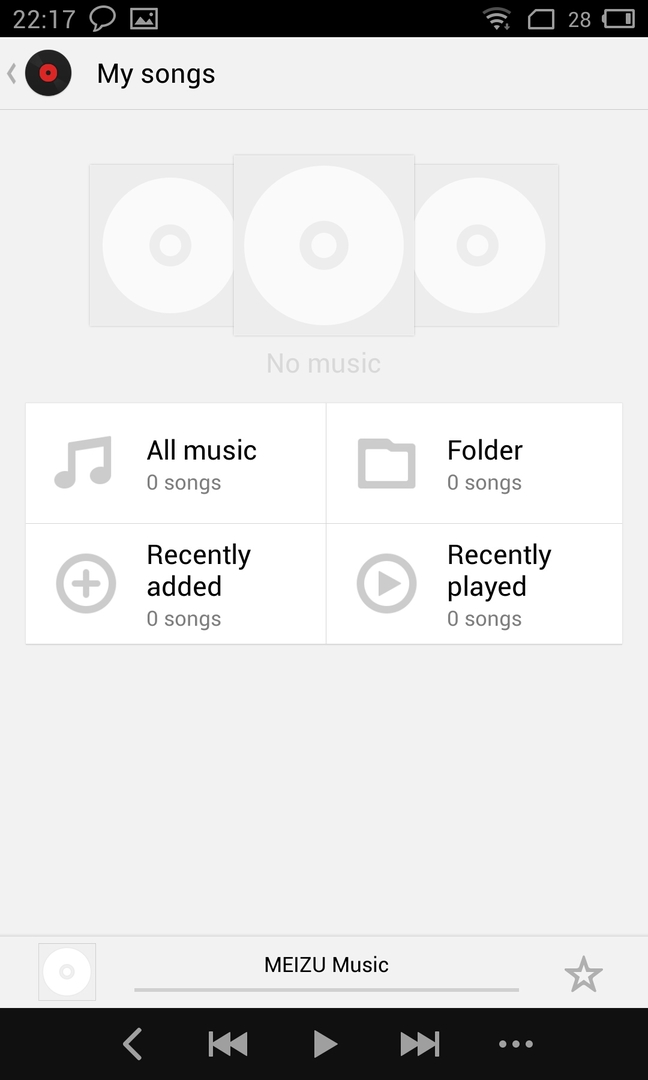Tap the back arrow in the bottom bar

(x=132, y=1044)
